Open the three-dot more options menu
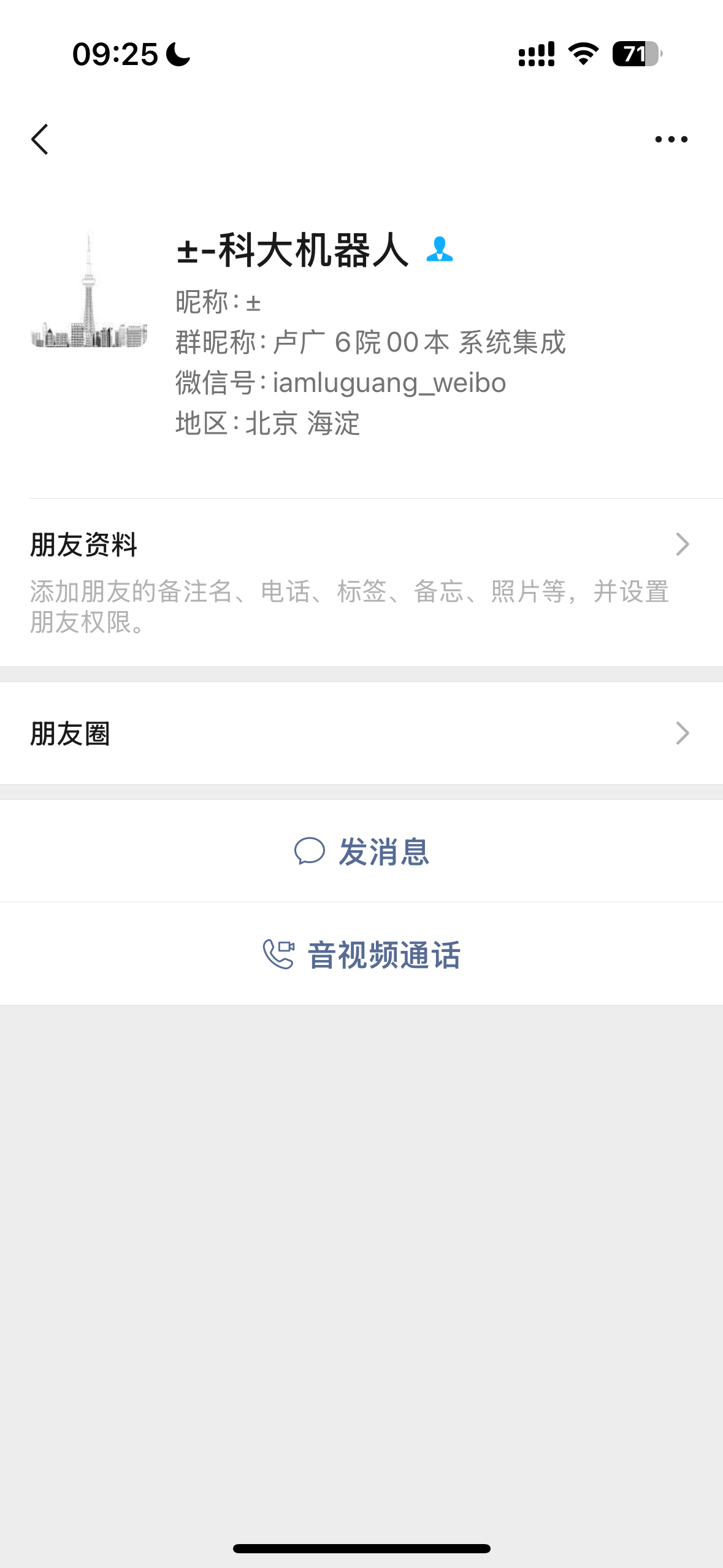This screenshot has height=1568, width=723. (671, 139)
